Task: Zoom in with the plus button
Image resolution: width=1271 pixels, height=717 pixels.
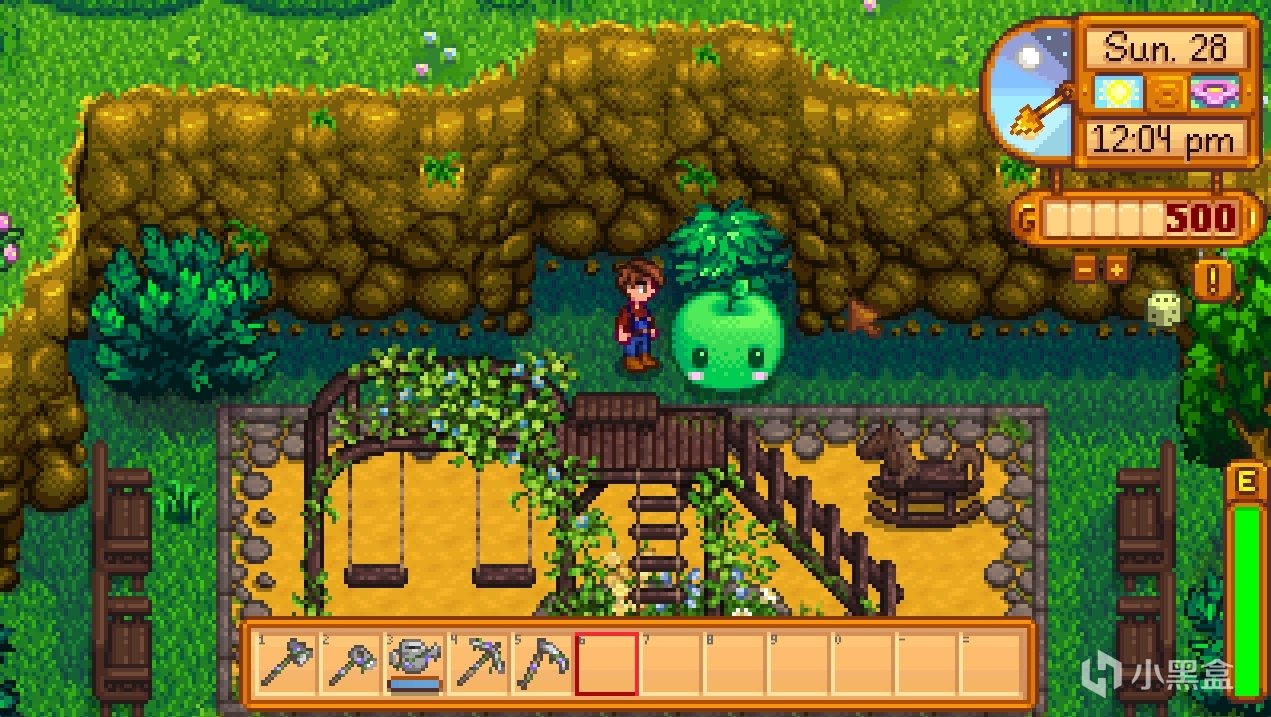Action: click(1115, 269)
